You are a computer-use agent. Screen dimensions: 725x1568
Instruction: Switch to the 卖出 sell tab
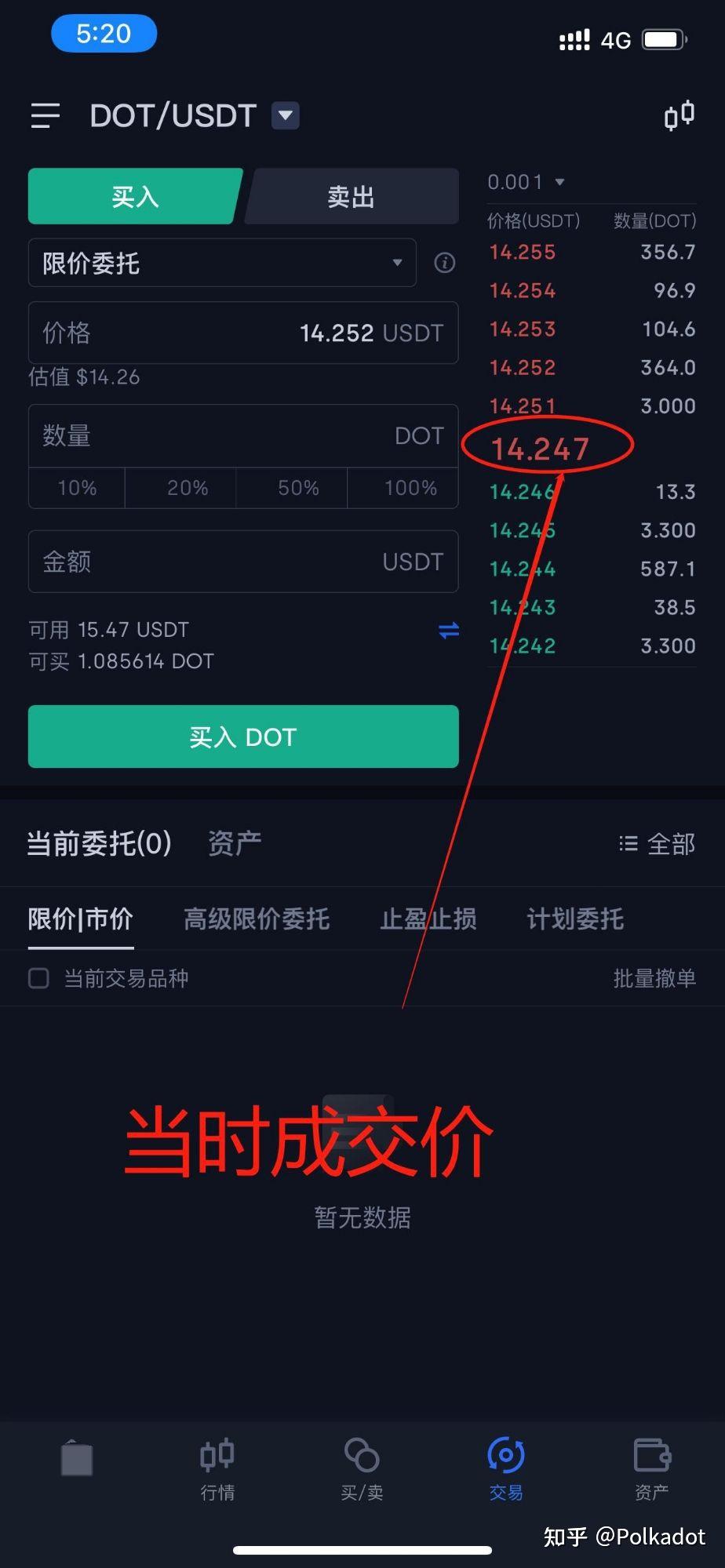coord(351,197)
